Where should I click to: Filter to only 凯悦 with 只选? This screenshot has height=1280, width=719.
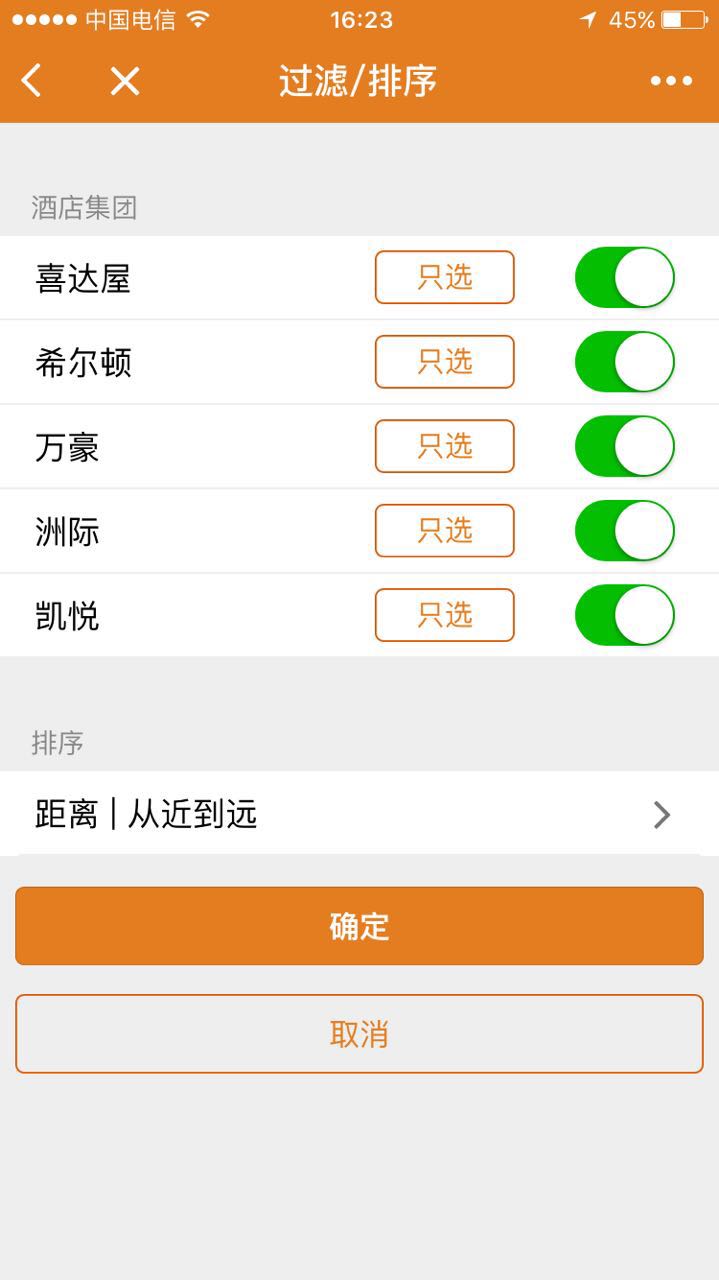tap(444, 615)
